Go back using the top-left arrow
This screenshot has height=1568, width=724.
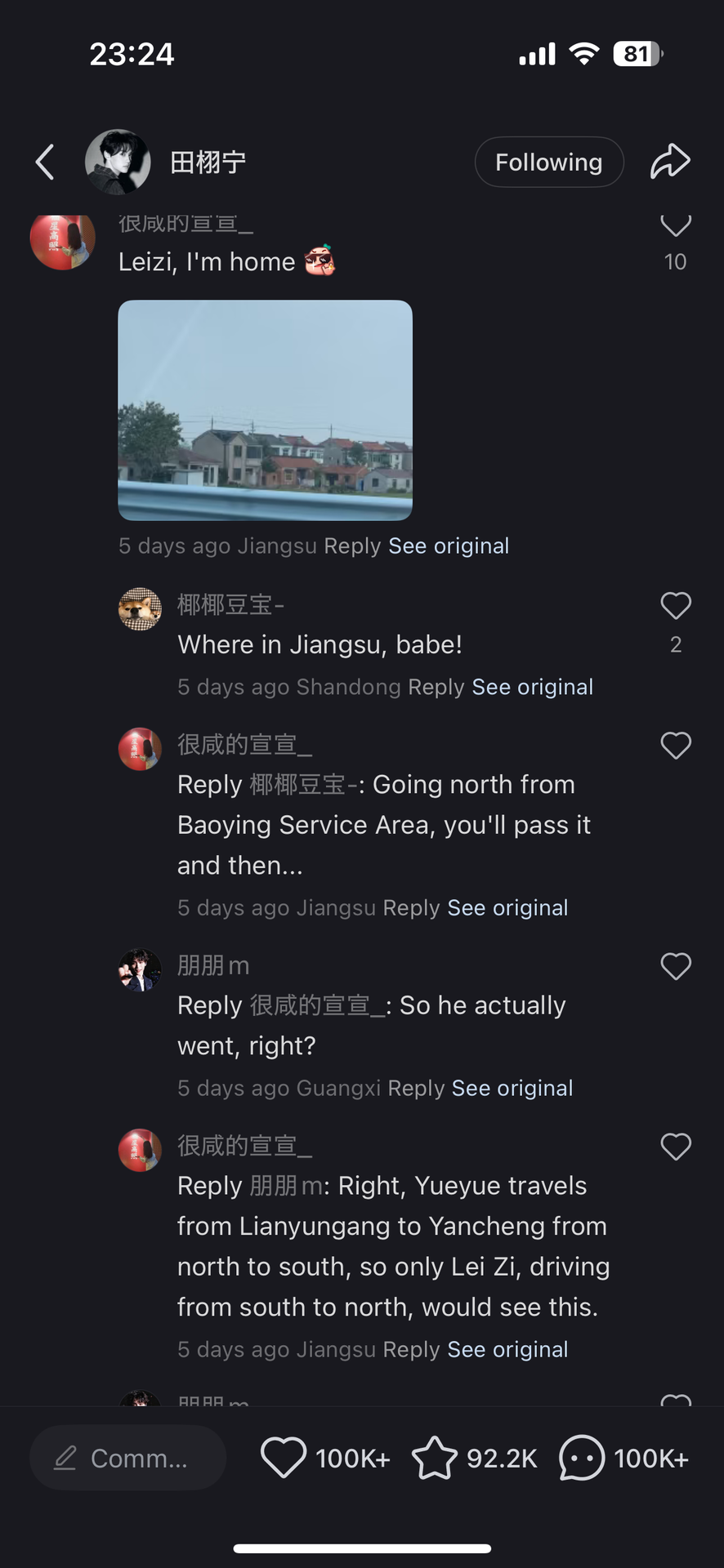pyautogui.click(x=46, y=162)
